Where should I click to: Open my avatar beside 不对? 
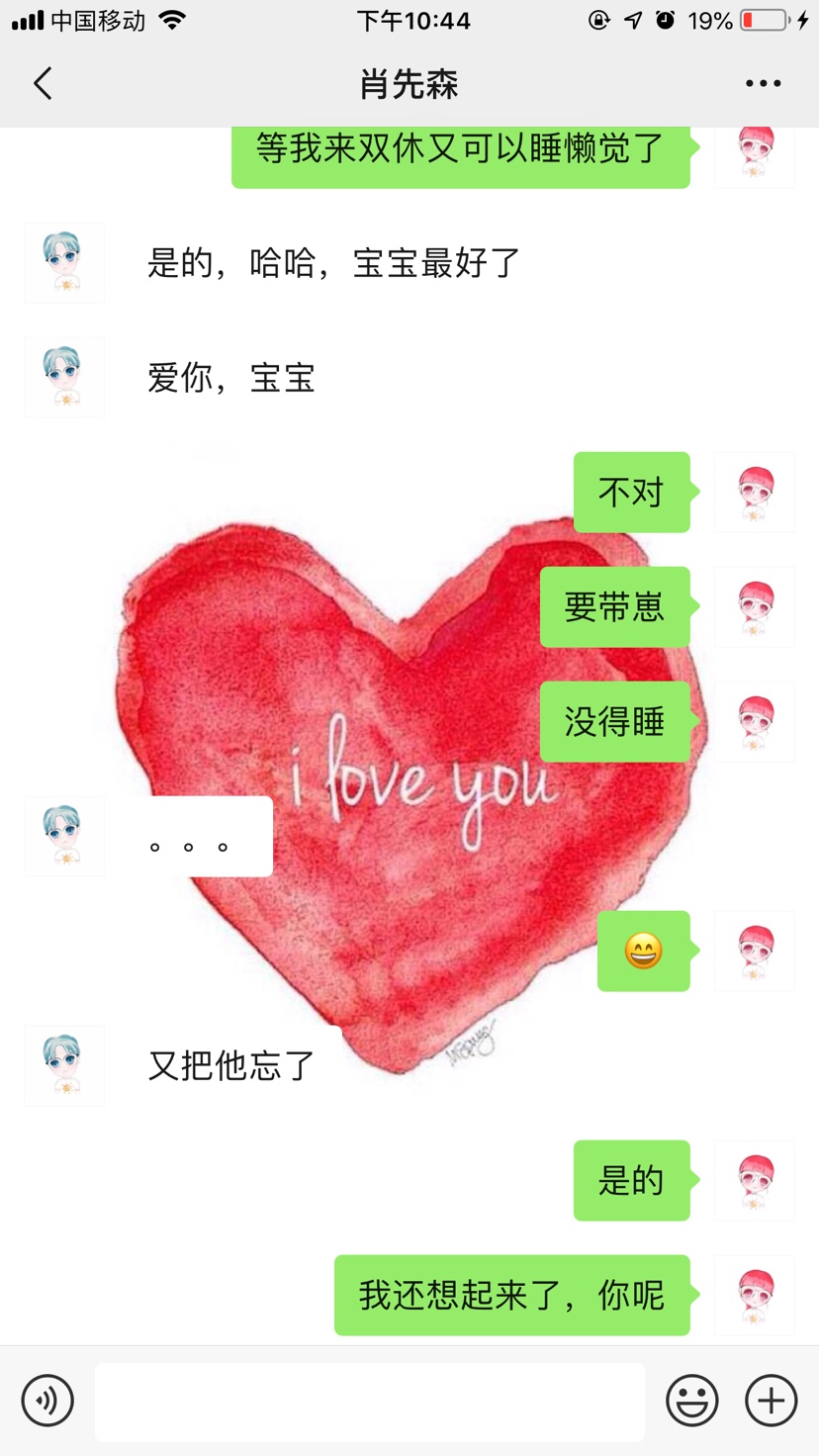[754, 492]
